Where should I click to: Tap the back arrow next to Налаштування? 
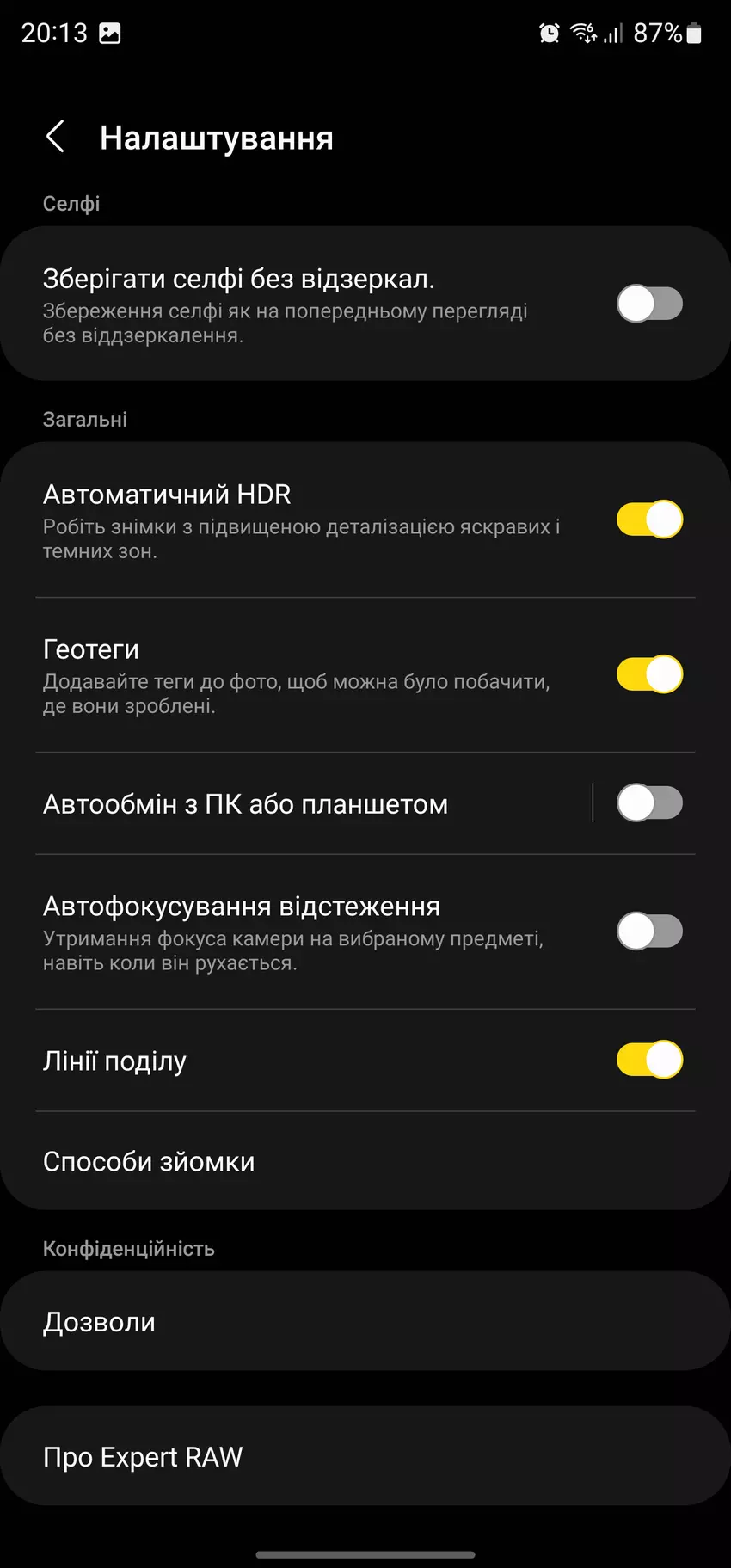point(56,137)
